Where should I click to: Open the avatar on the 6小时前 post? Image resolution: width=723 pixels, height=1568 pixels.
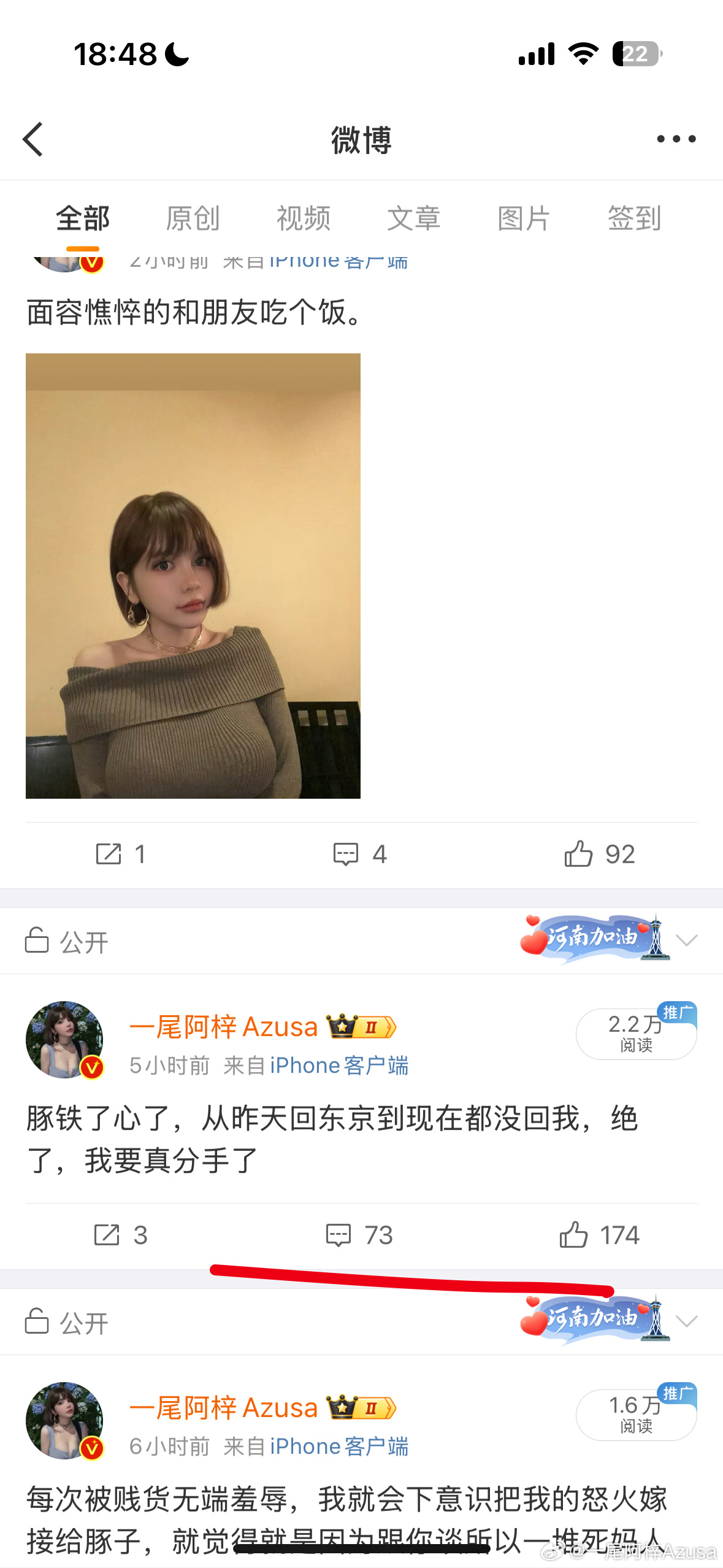[64, 1421]
